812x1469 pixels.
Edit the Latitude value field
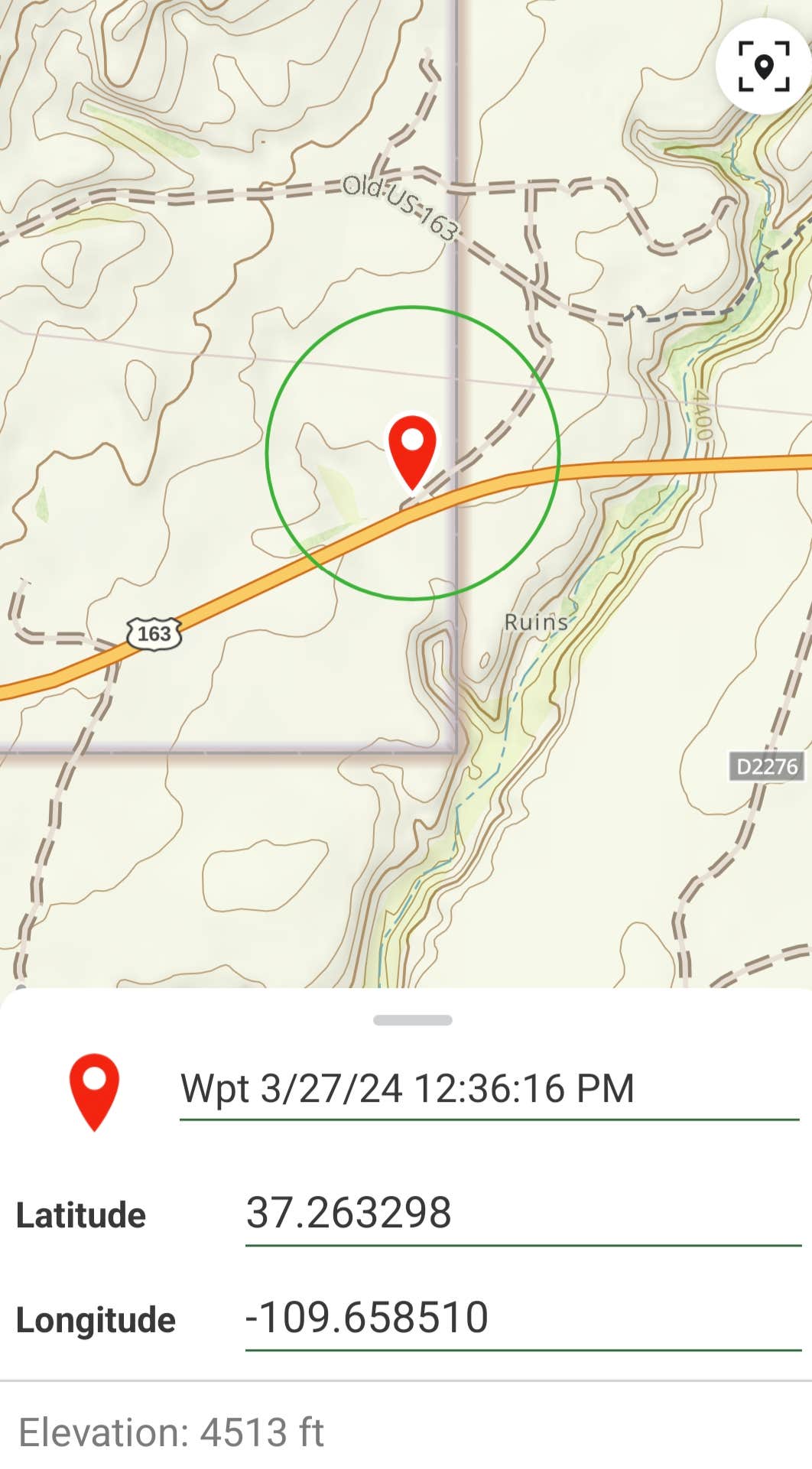tap(521, 1214)
